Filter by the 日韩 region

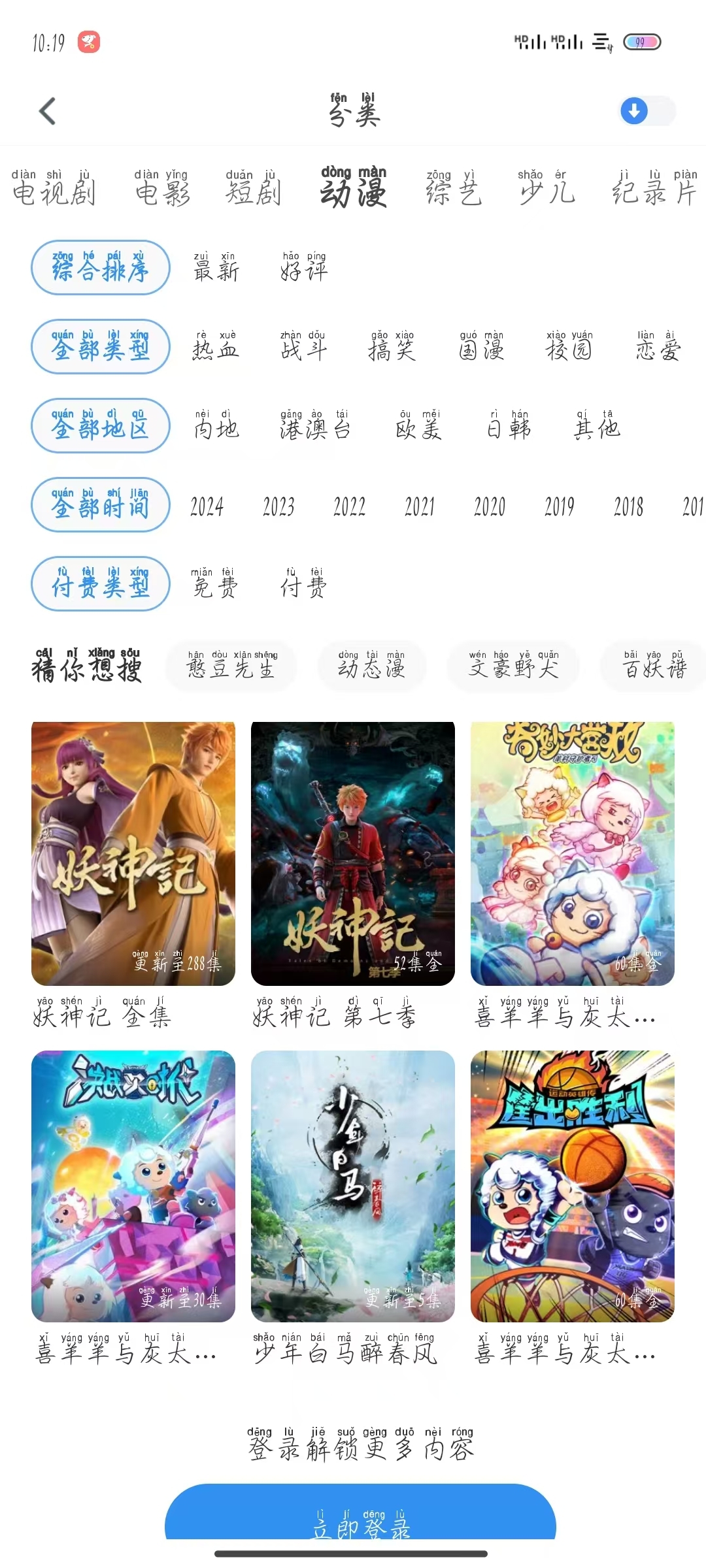tap(509, 425)
